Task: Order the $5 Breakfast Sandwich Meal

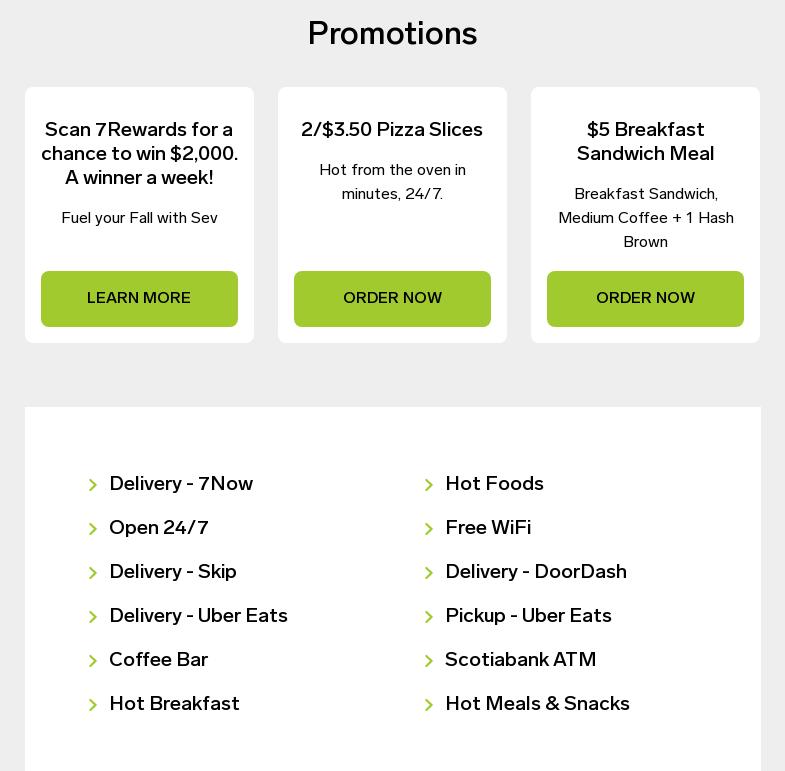Action: pyautogui.click(x=645, y=298)
